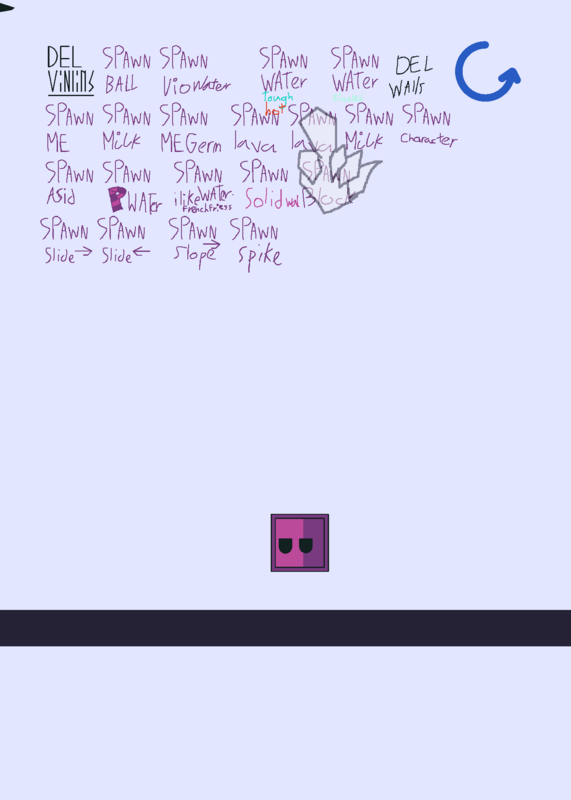This screenshot has width=571, height=800.
Task: Spawn a Character
Action: (429, 126)
